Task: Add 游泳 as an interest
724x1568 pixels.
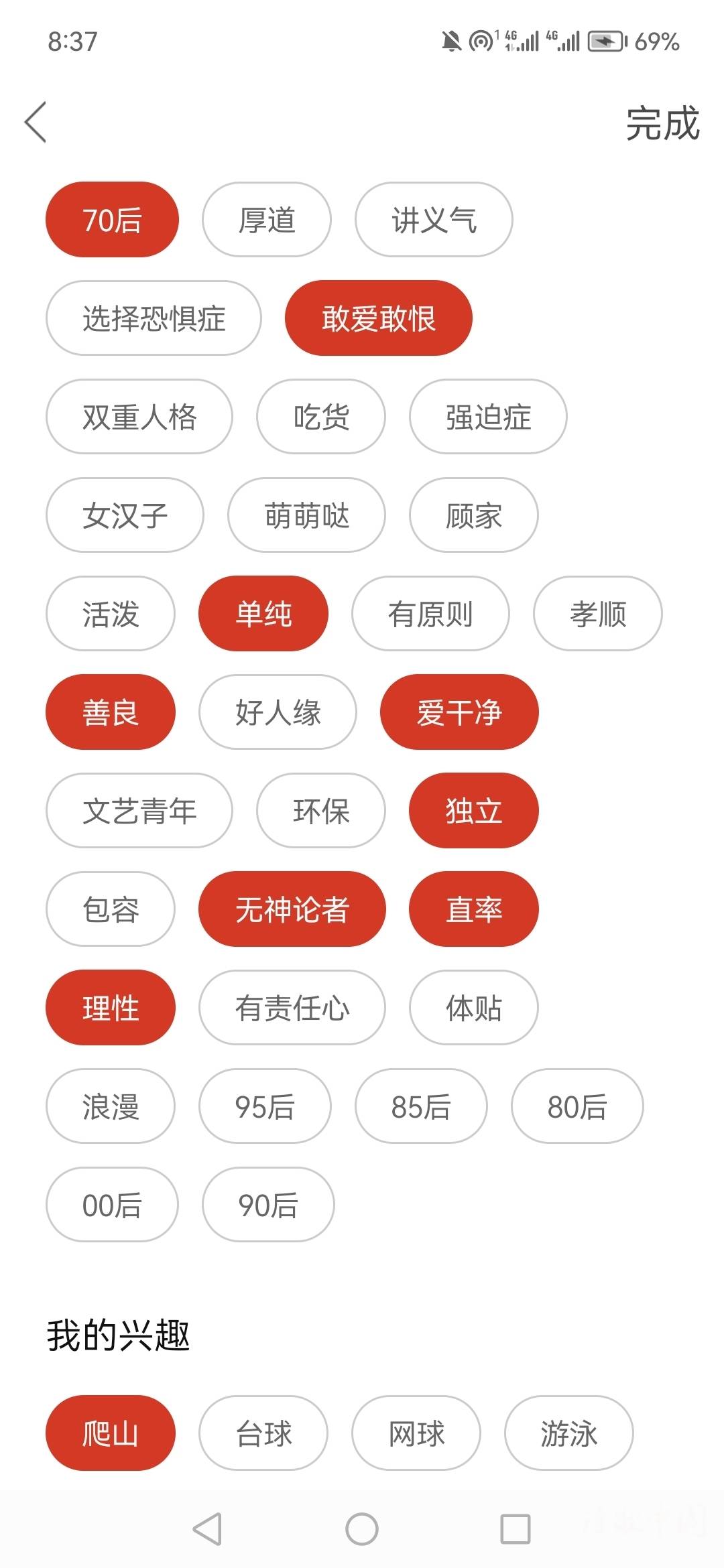Action: pyautogui.click(x=568, y=1433)
